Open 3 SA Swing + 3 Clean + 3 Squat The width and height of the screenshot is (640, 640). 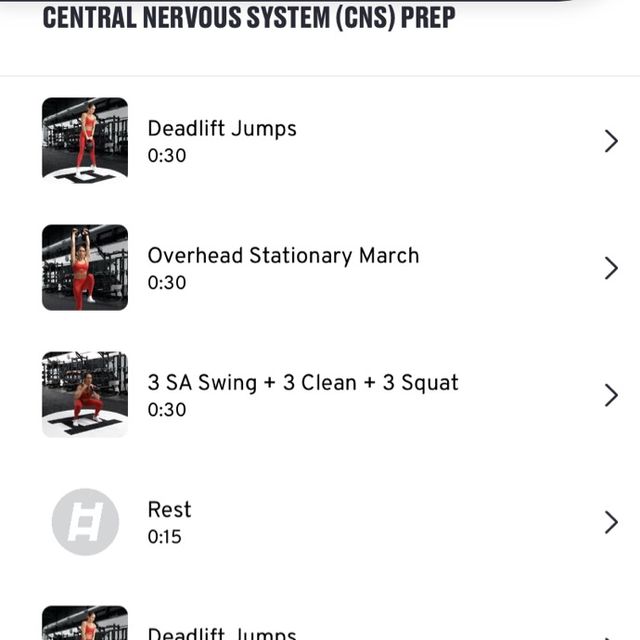(320, 394)
